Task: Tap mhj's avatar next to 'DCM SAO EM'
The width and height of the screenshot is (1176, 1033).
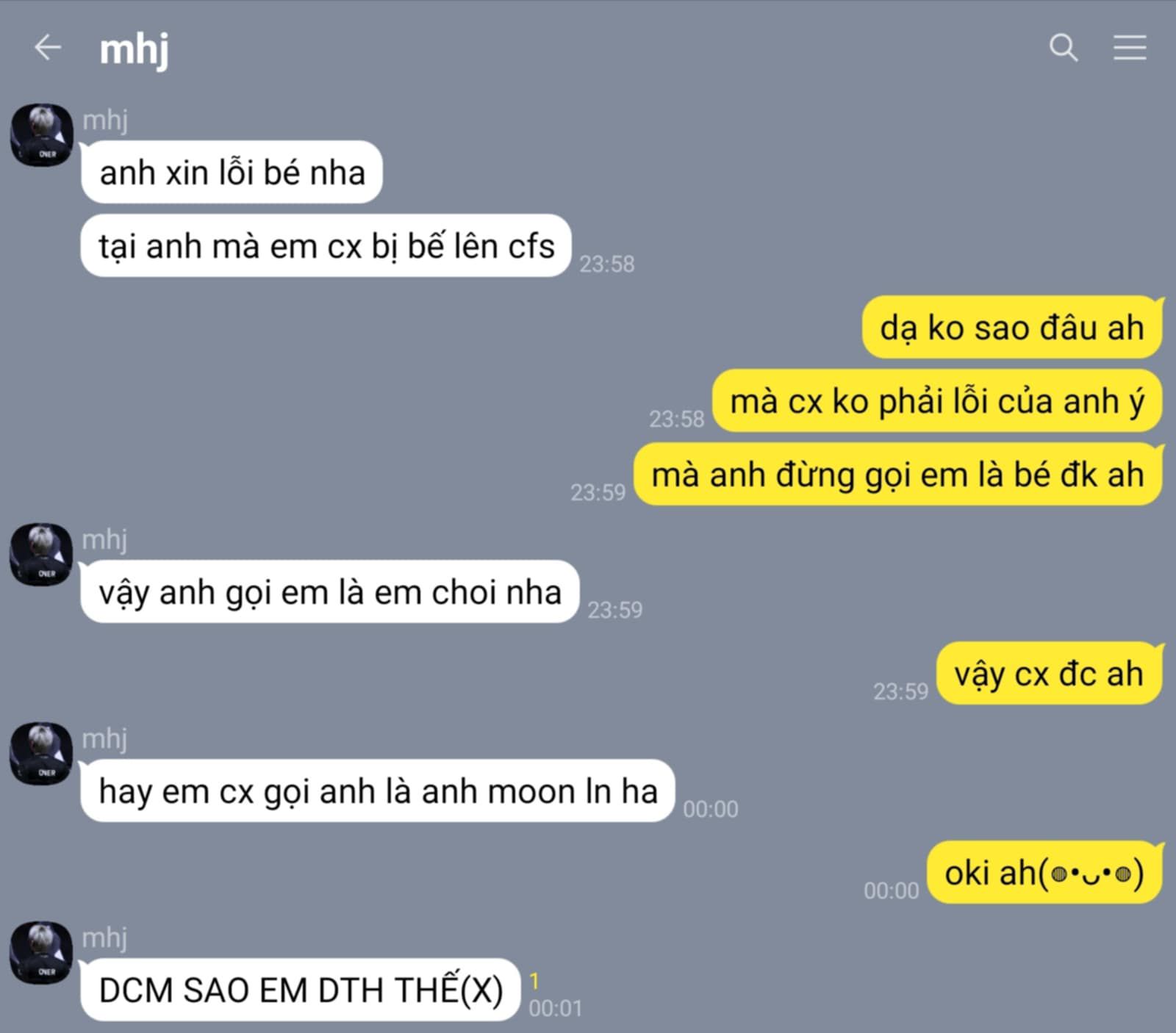Action: (41, 952)
